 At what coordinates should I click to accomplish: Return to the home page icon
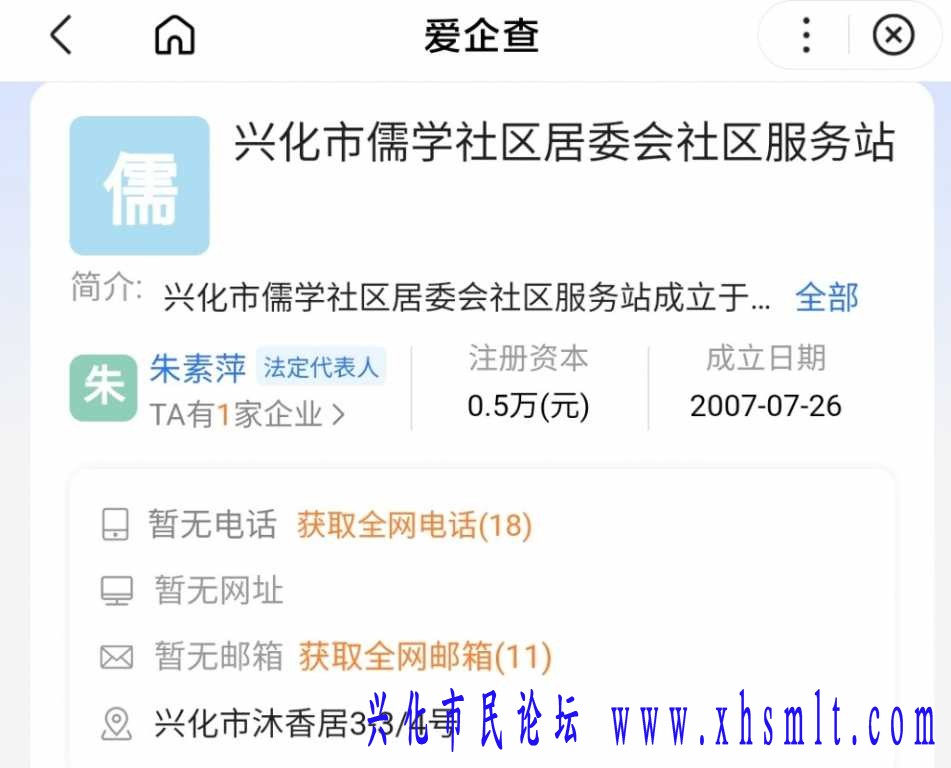pos(175,37)
